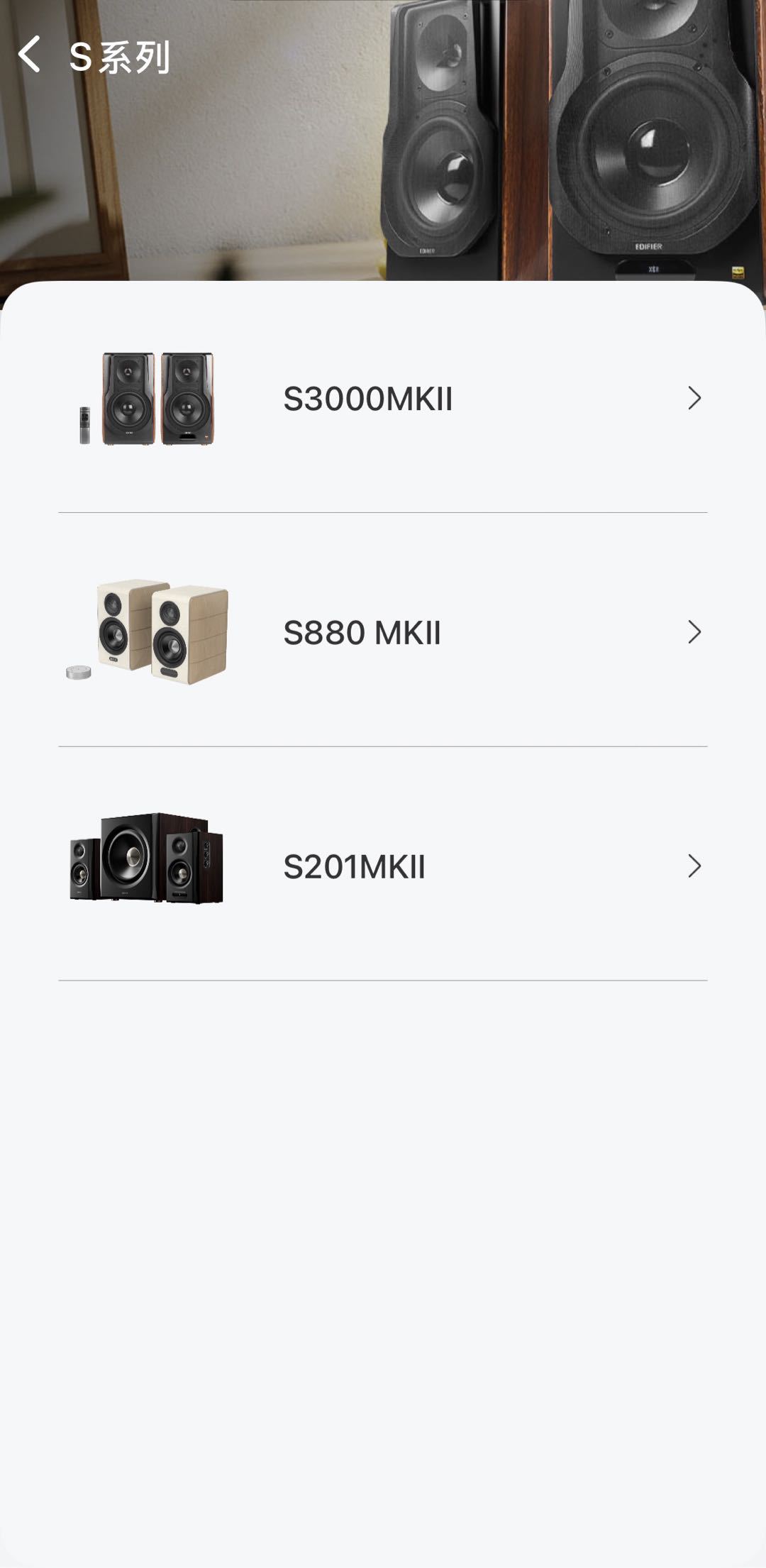Choose the S201MKII speaker row
Viewport: 766px width, 1568px height.
pos(383,866)
